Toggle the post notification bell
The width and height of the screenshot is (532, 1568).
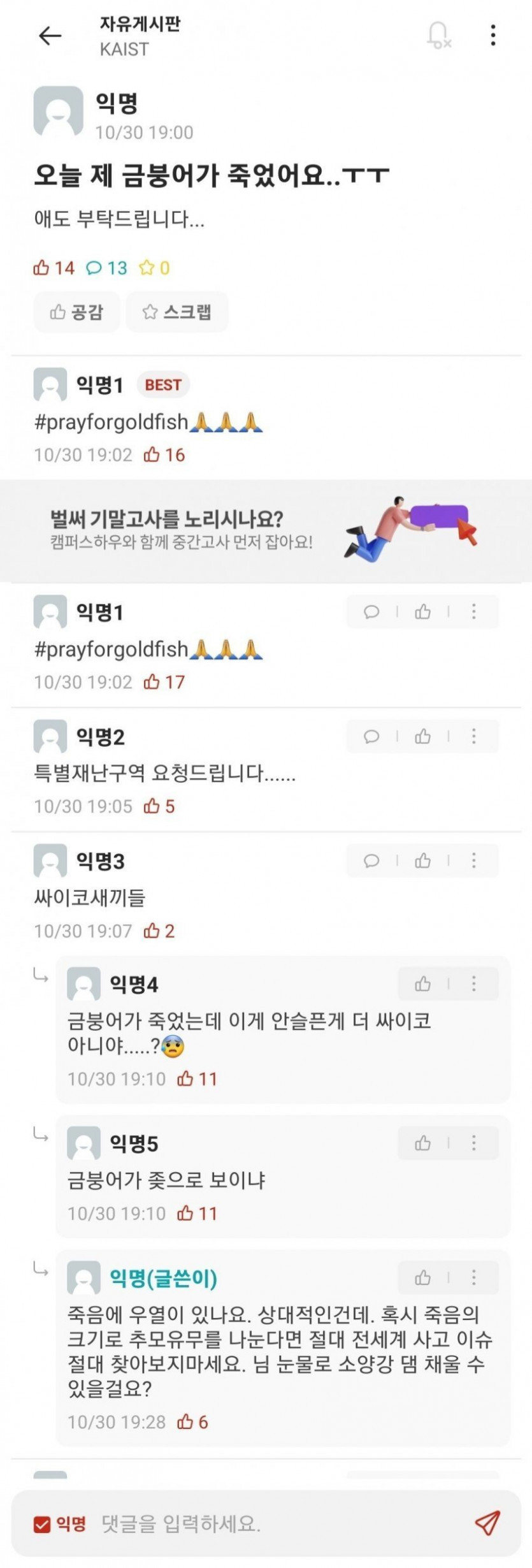438,35
